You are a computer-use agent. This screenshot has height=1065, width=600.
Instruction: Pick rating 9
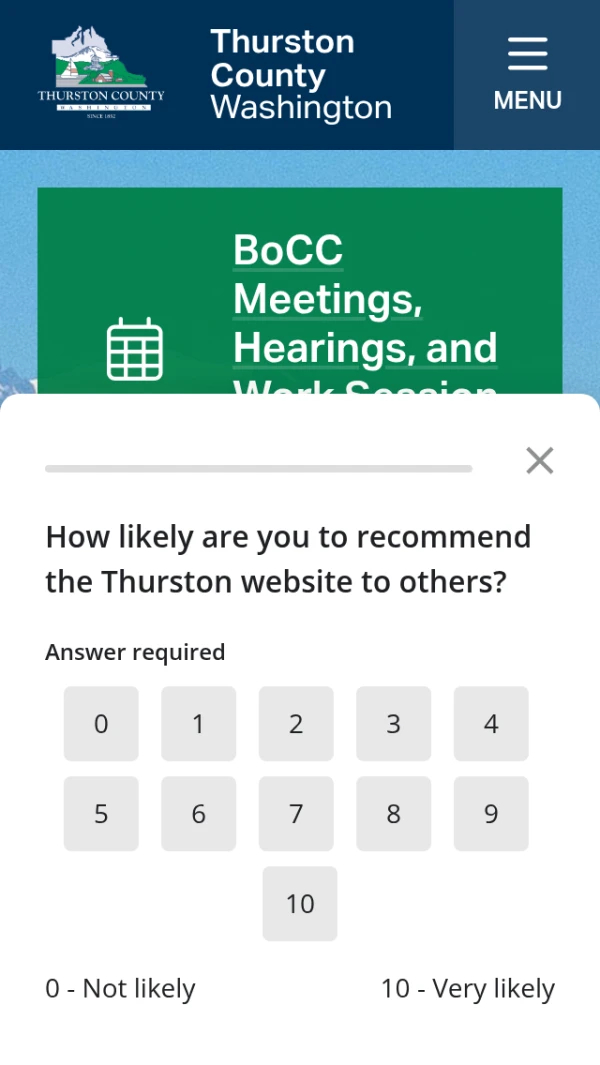pos(491,814)
